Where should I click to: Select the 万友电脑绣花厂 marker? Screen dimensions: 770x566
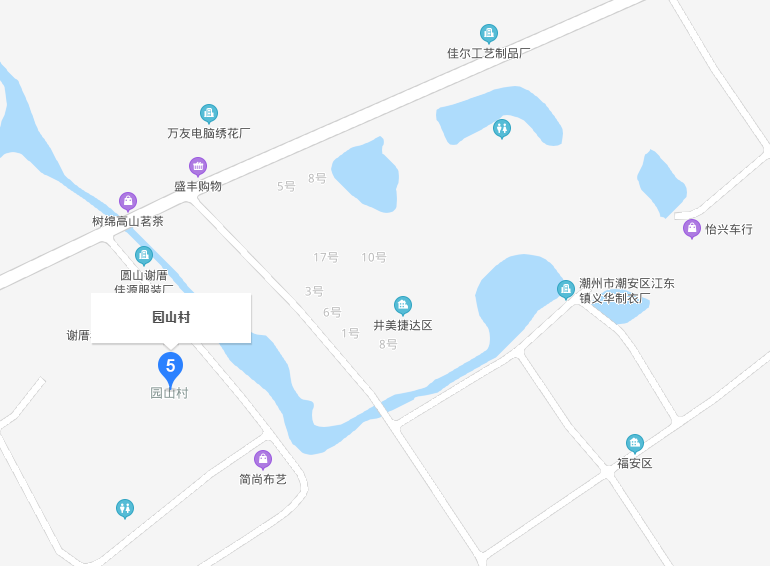208,113
